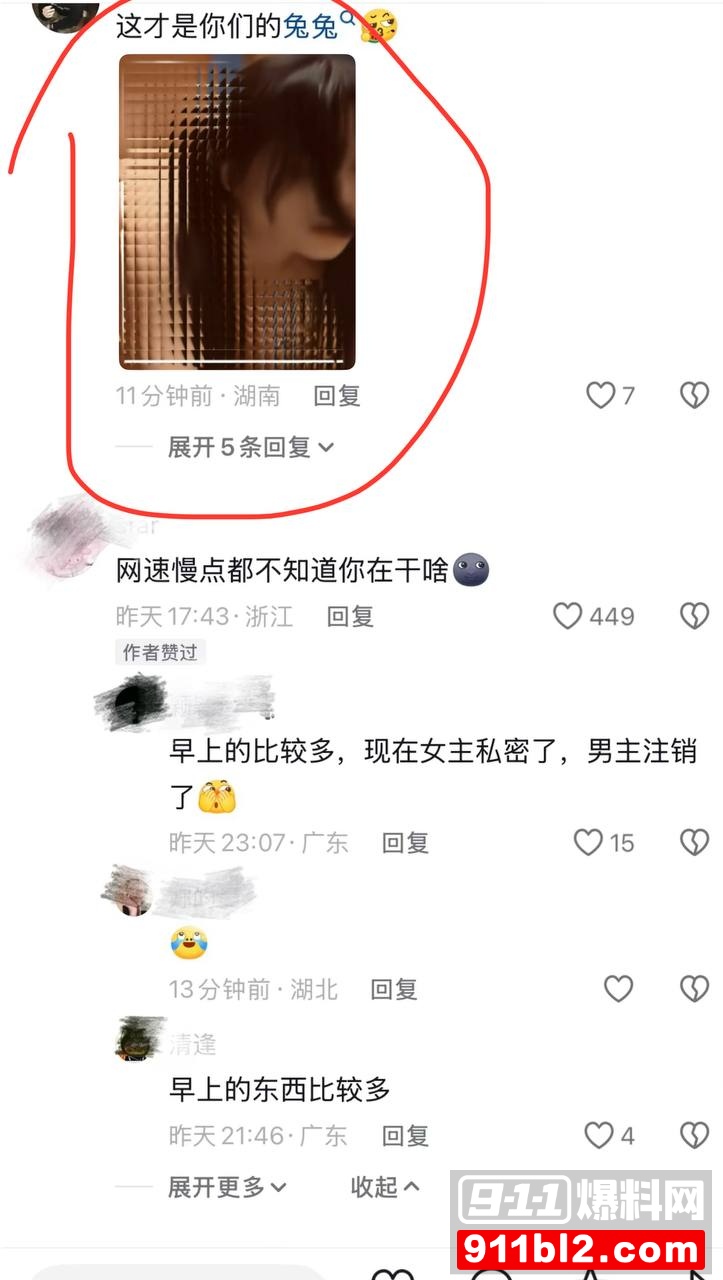Like the first comment showing 7 likes
Screen dimensions: 723x1280
599,395
